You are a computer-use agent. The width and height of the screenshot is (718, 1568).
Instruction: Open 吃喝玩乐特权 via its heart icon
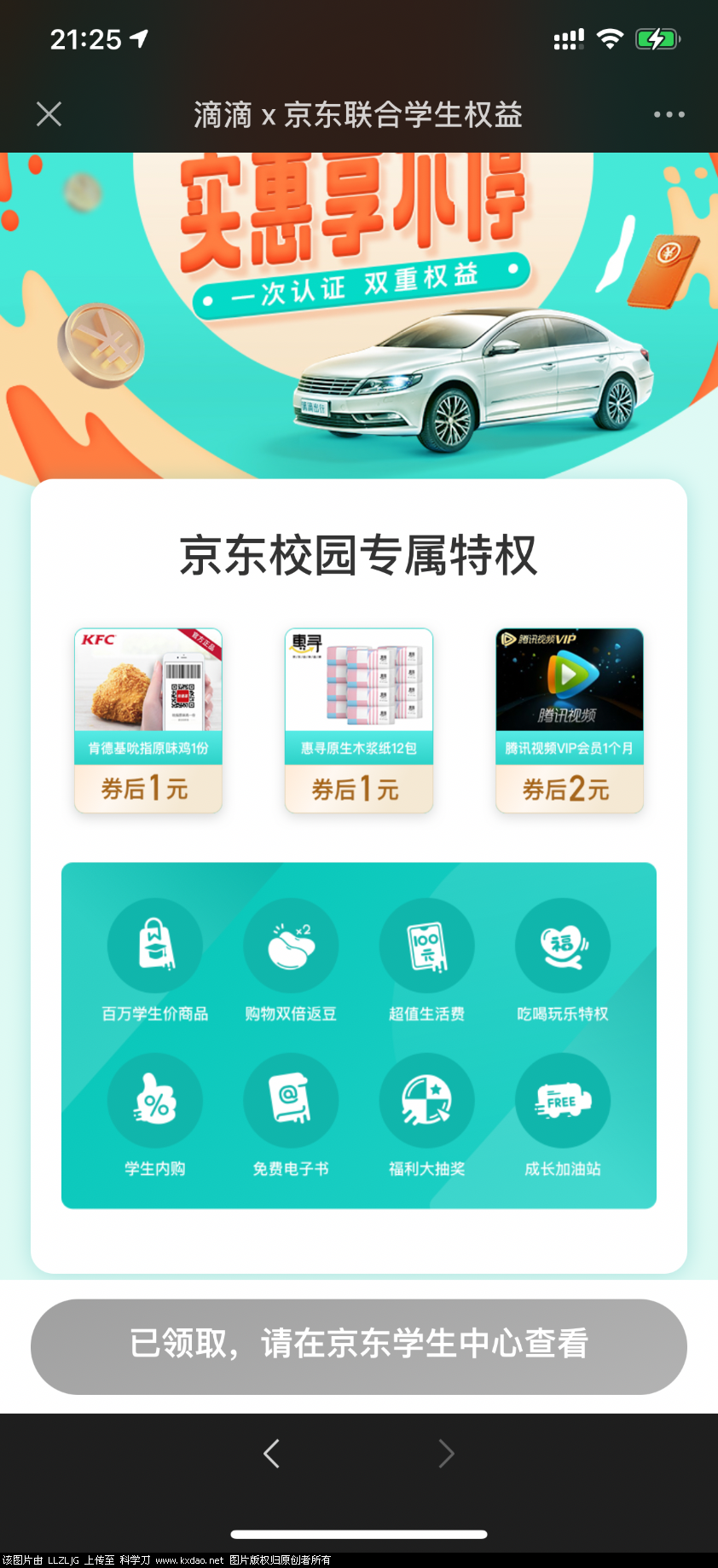(x=563, y=945)
